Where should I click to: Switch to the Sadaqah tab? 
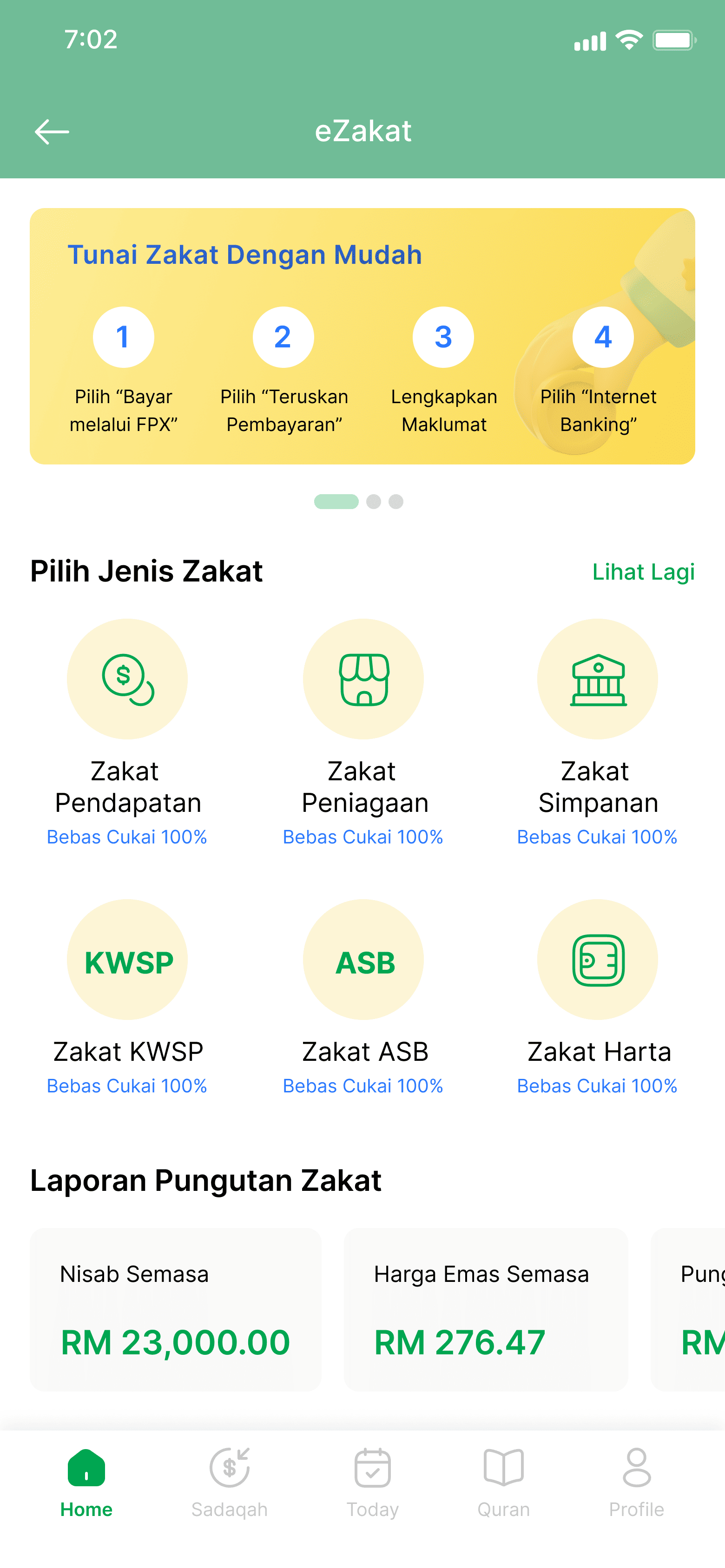click(x=230, y=1483)
